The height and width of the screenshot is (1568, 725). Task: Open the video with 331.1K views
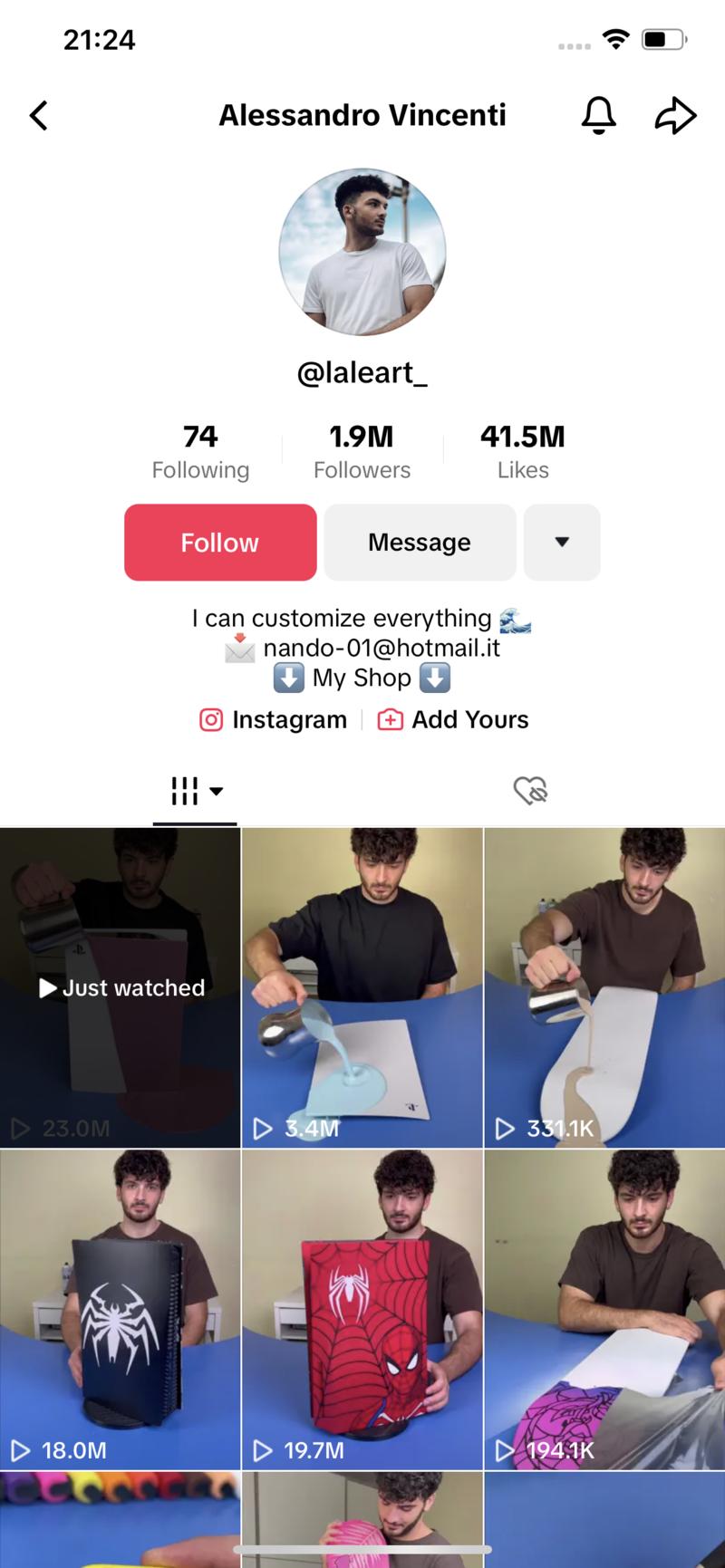[604, 987]
